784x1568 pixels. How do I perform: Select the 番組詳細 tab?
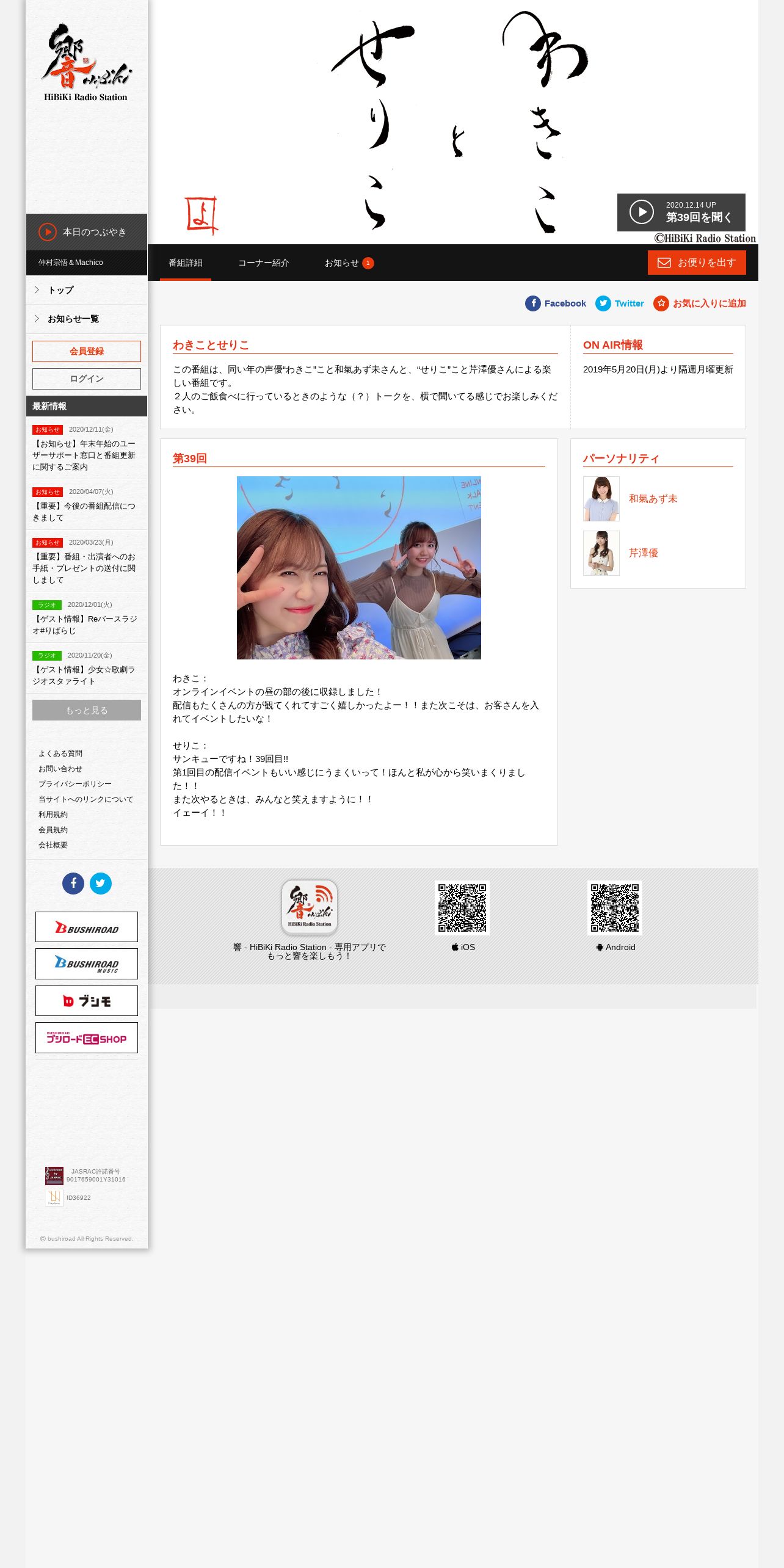pos(186,263)
